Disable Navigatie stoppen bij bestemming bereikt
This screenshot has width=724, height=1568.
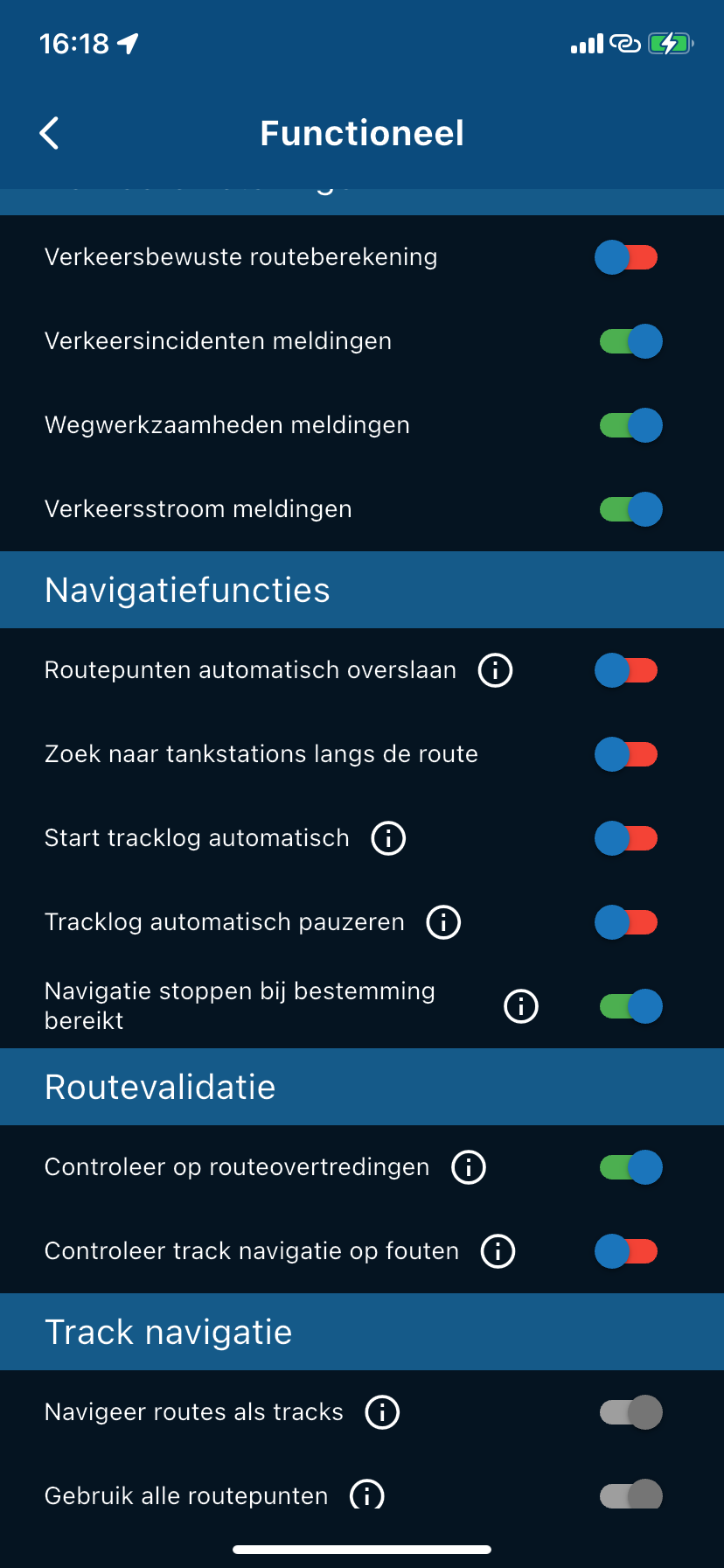630,1006
